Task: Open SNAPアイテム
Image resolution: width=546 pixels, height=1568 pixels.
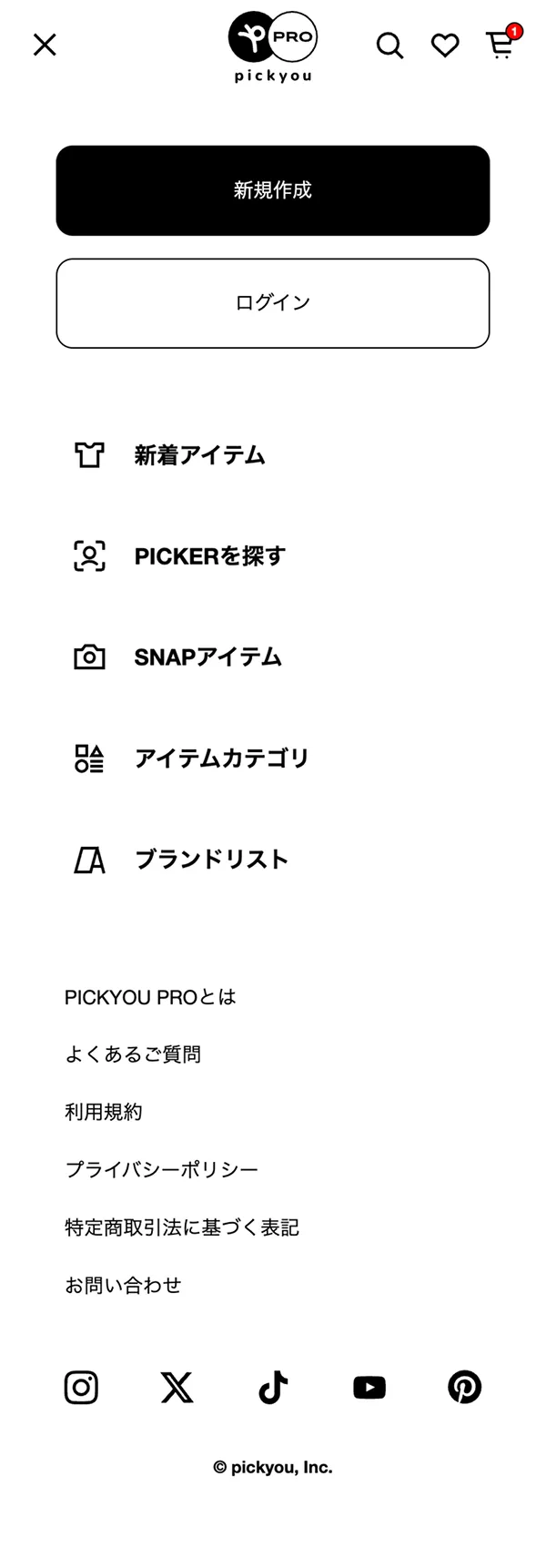Action: click(207, 657)
